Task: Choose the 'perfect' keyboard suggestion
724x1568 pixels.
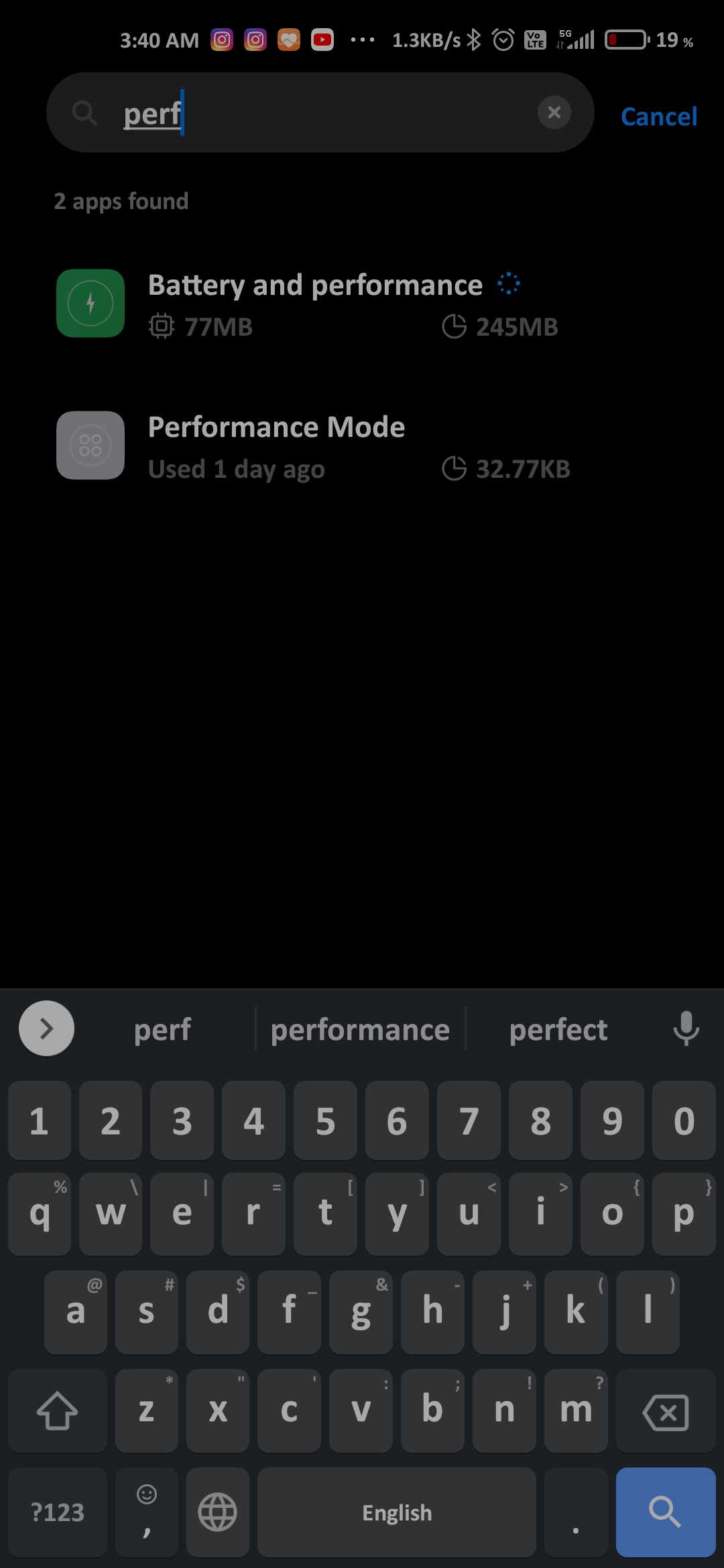Action: click(558, 1030)
